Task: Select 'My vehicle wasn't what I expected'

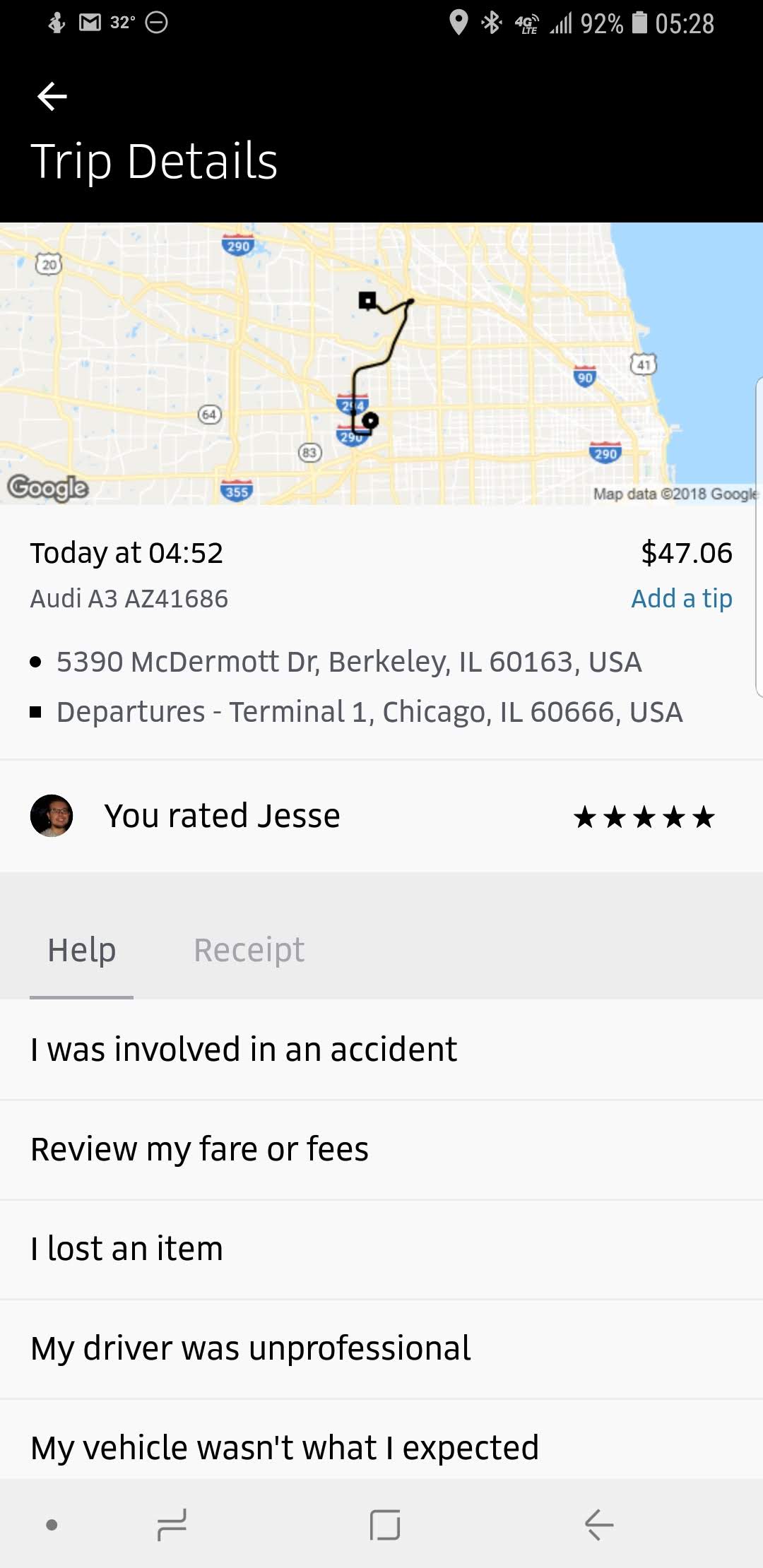Action: pyautogui.click(x=285, y=1447)
